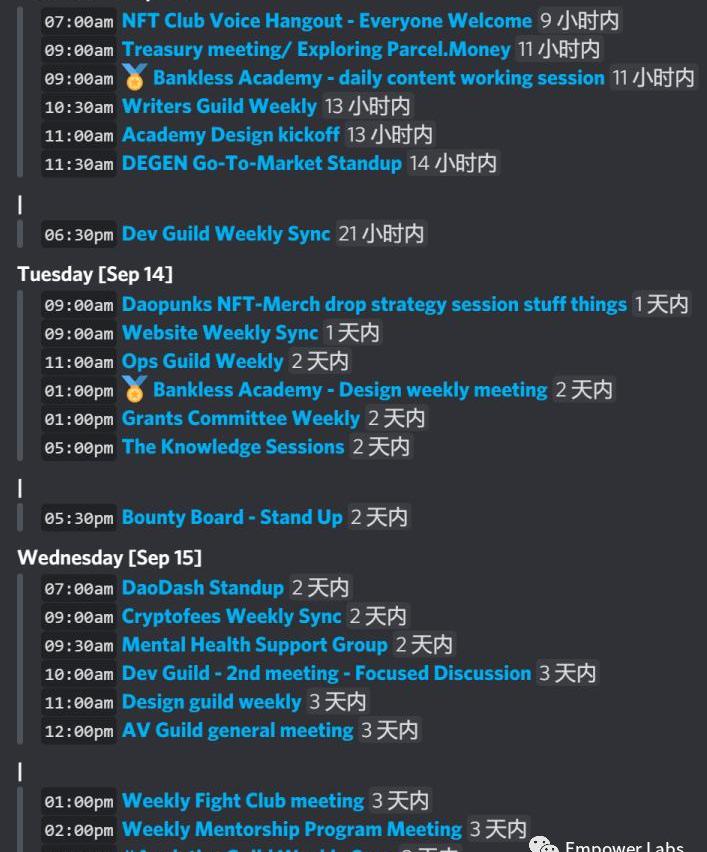Open DaoDash Standup link
This screenshot has height=852, width=707.
coord(202,588)
